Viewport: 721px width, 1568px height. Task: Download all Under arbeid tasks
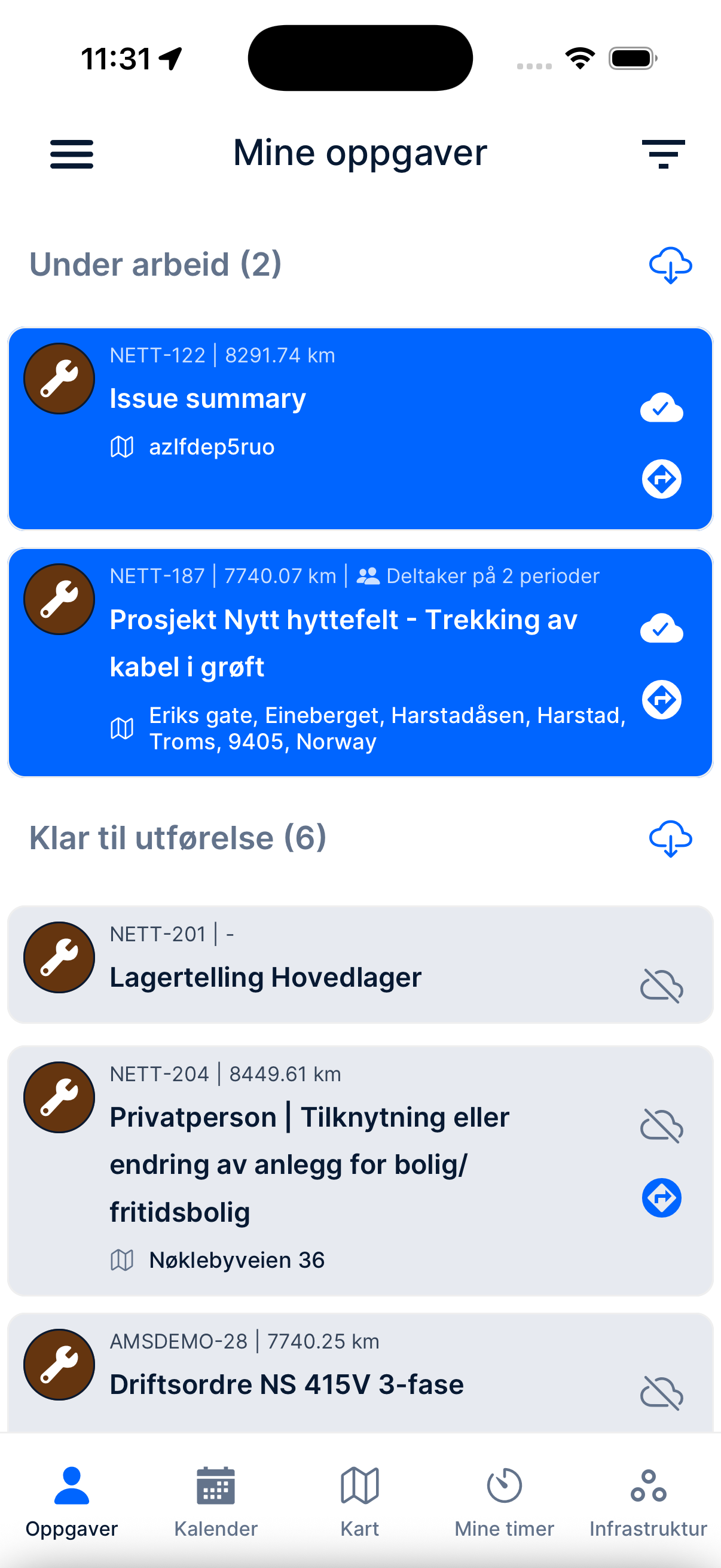click(x=670, y=266)
